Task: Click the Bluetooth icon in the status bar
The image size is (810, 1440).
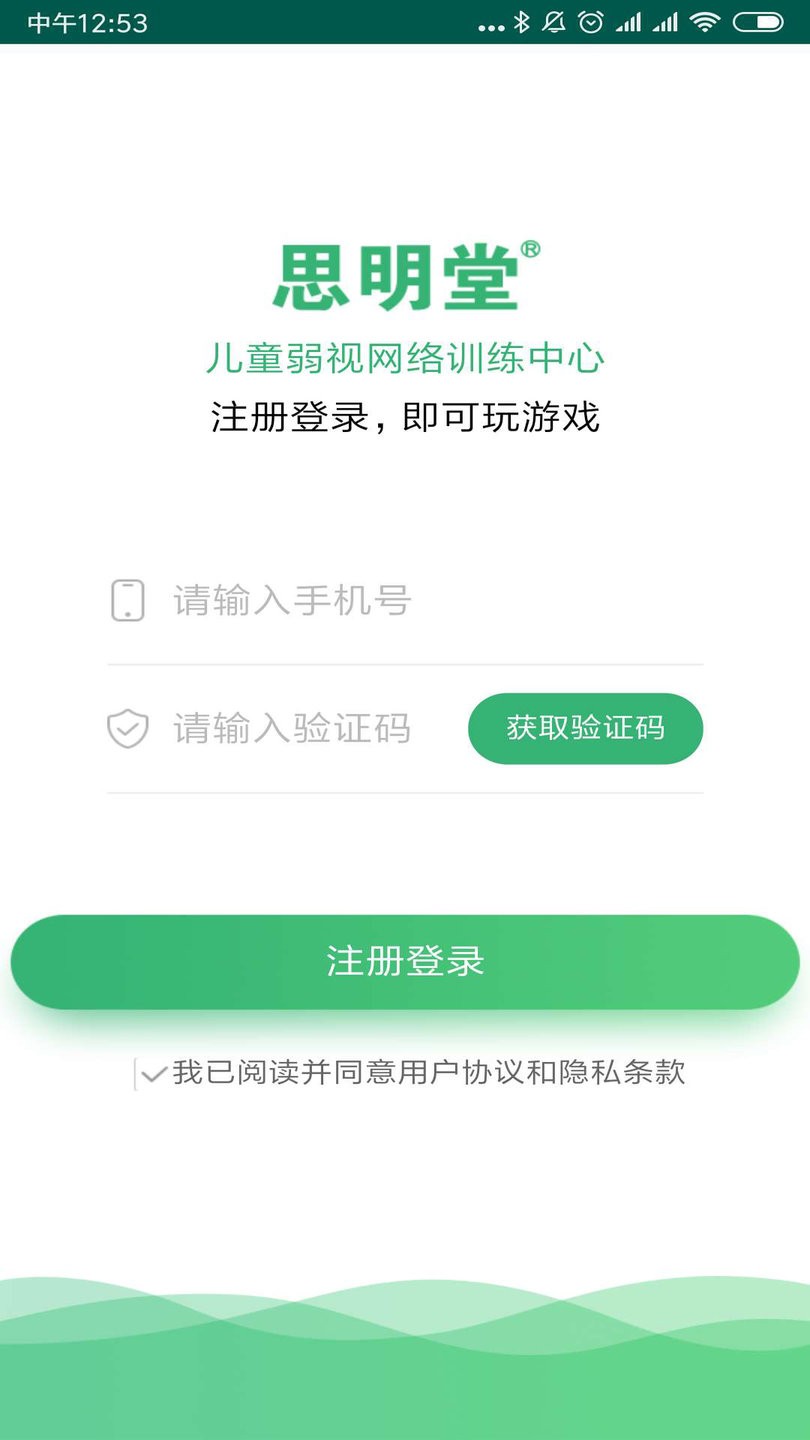Action: click(523, 20)
